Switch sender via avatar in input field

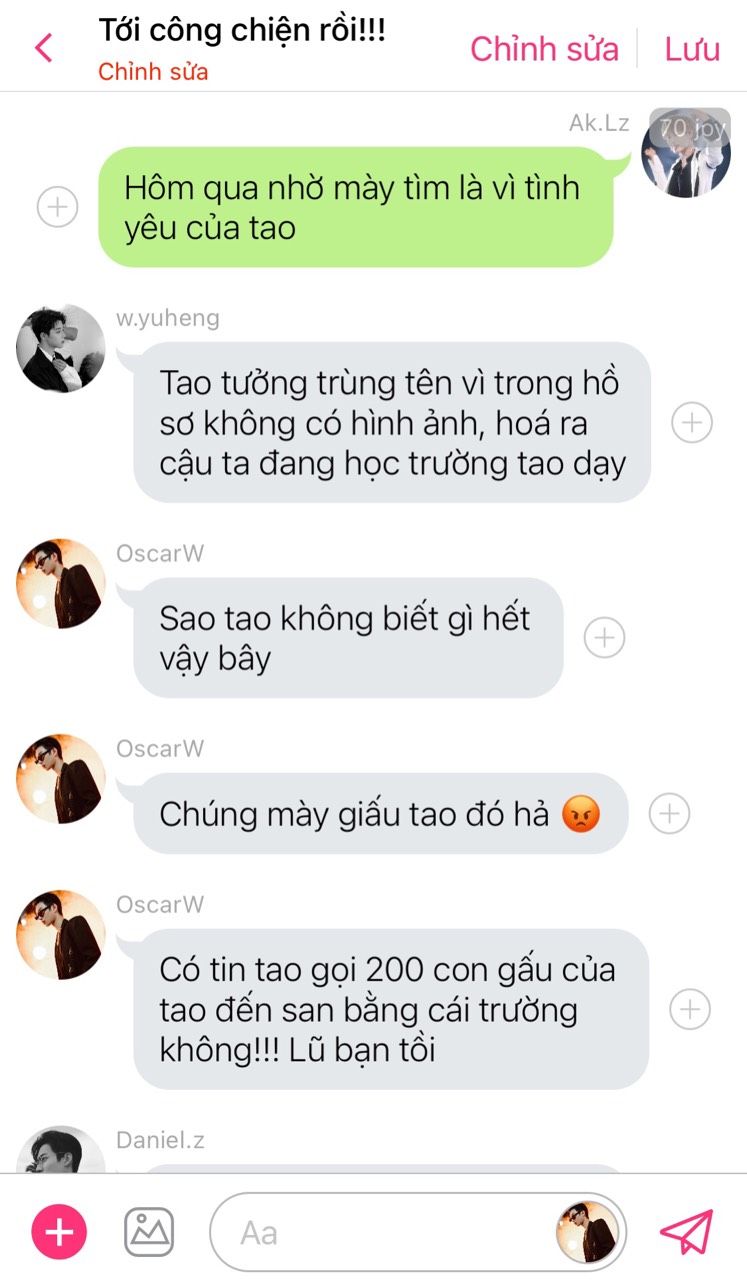(587, 1232)
